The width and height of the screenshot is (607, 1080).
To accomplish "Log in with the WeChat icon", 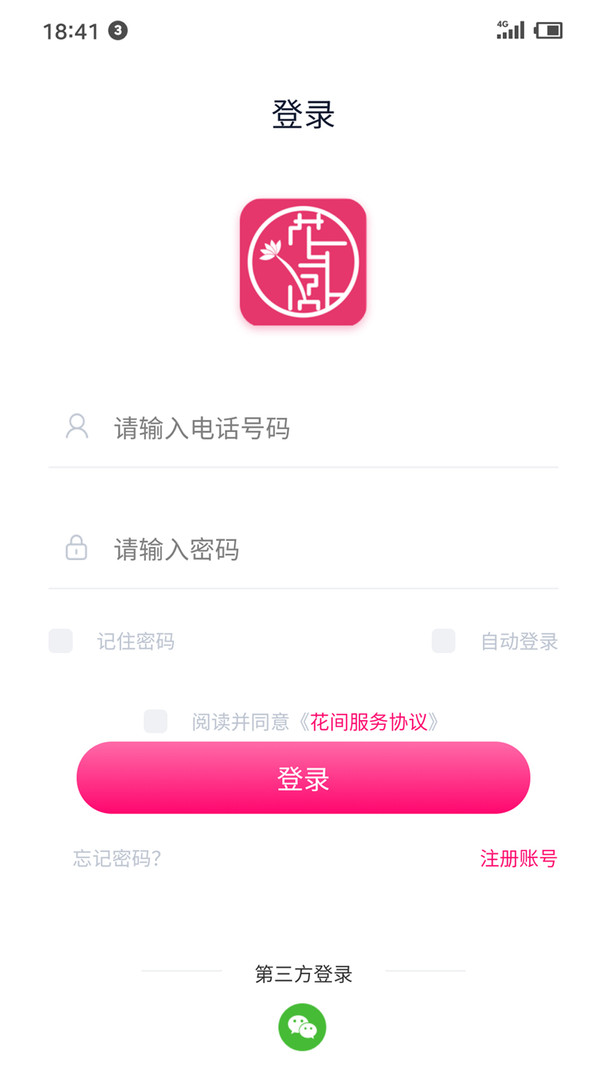I will coord(302,1026).
